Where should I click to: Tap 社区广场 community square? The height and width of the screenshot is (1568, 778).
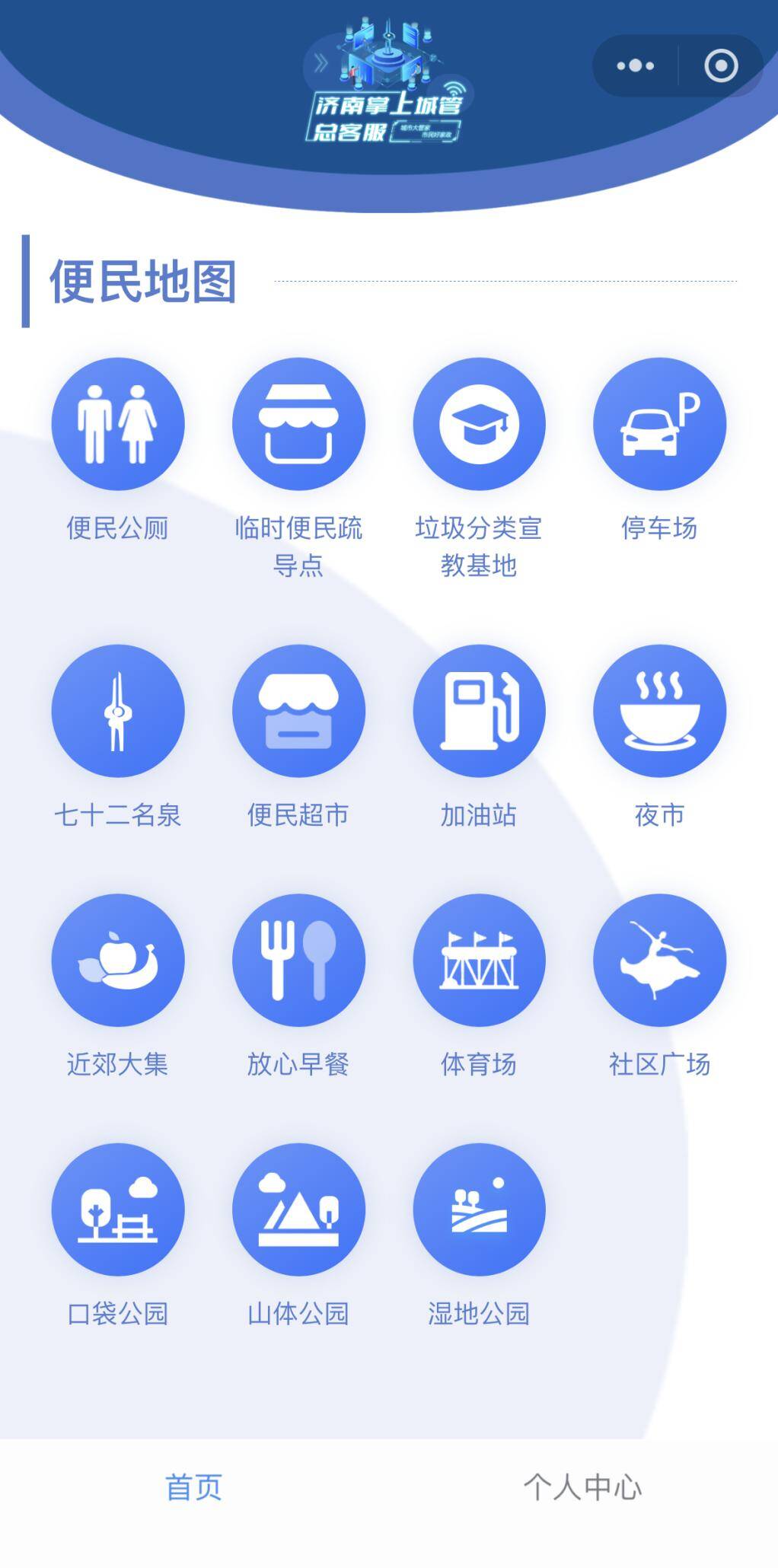pos(659,960)
